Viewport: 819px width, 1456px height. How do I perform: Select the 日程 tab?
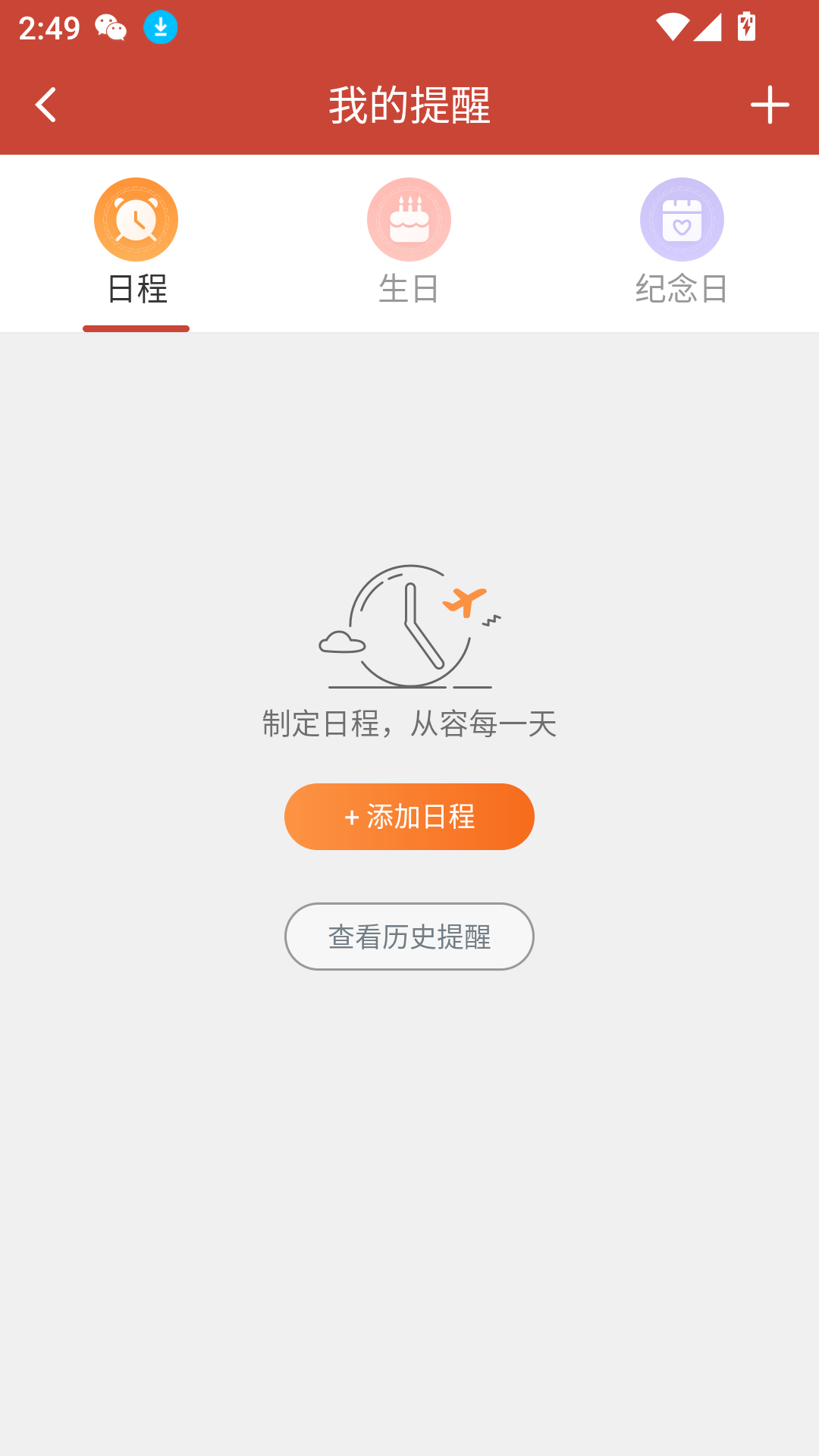(136, 243)
